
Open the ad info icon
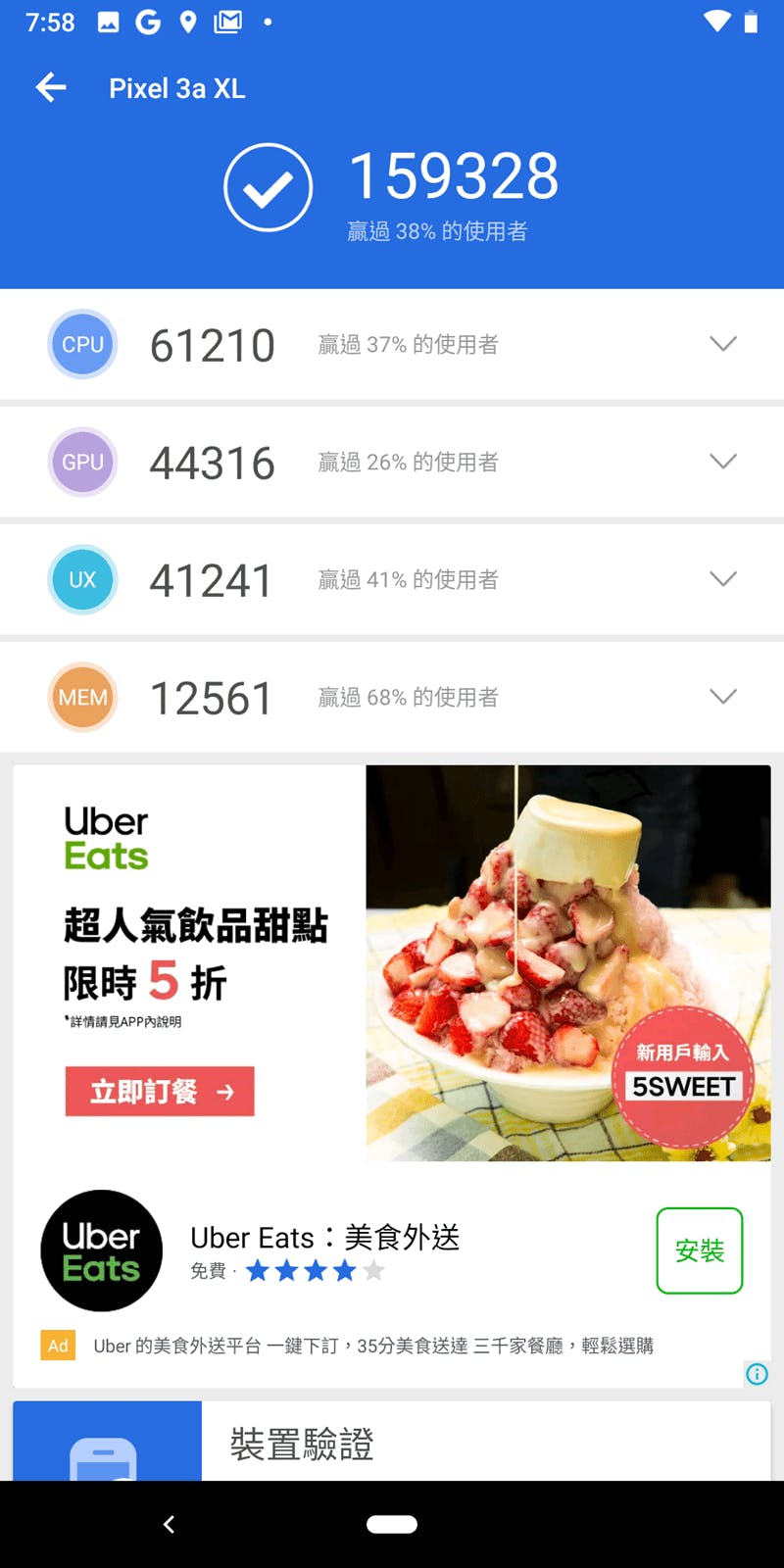(x=757, y=1374)
